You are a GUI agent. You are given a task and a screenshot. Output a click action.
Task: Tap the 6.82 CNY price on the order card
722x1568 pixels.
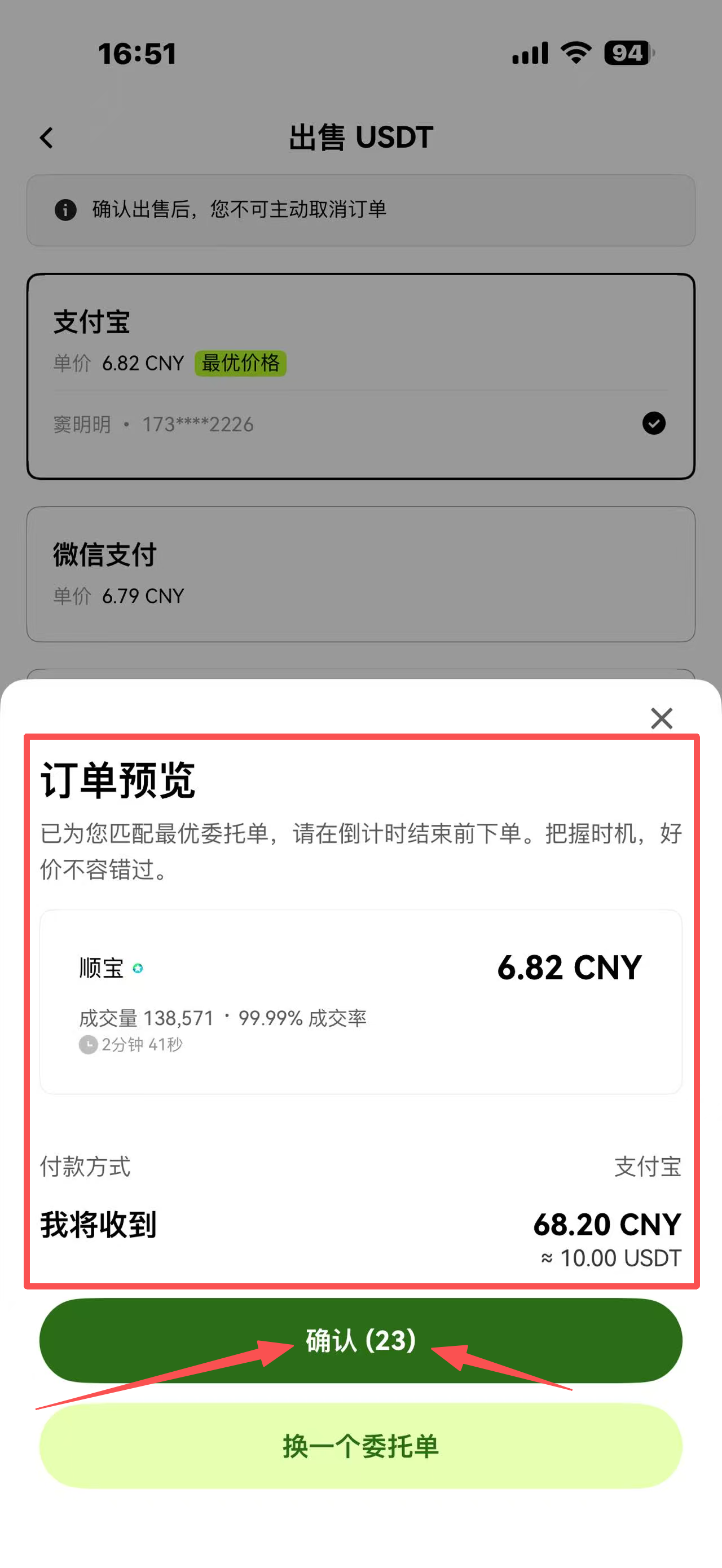568,967
